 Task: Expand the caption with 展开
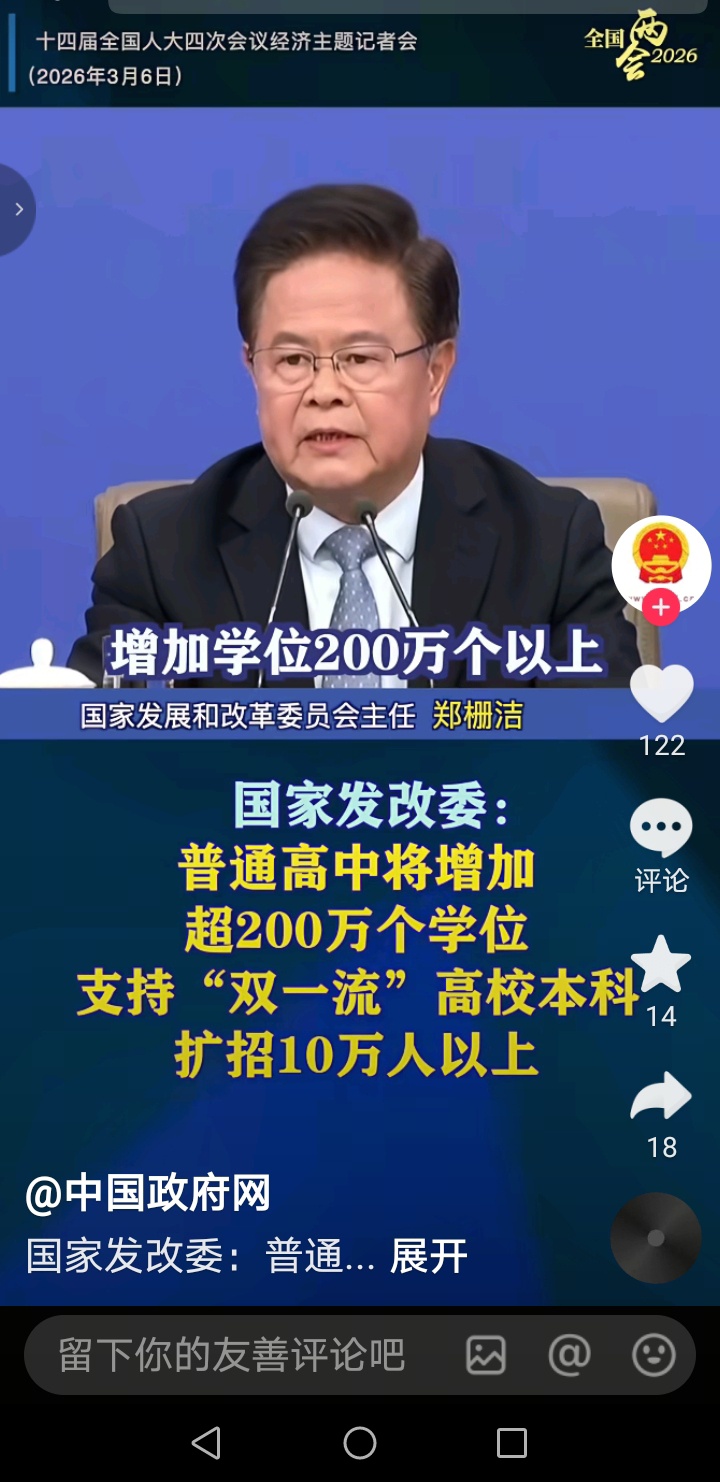(x=428, y=1256)
